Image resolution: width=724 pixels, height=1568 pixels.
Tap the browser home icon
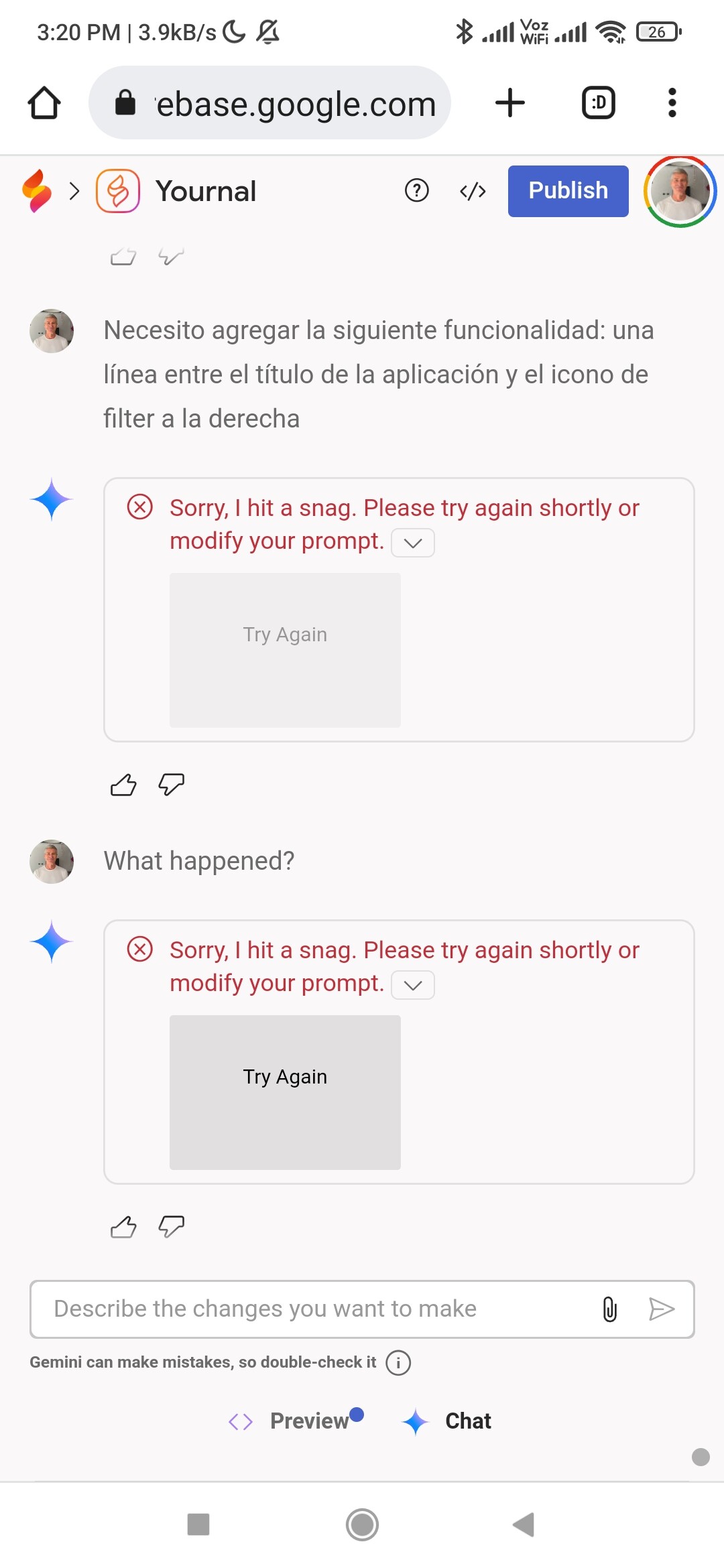coord(44,103)
